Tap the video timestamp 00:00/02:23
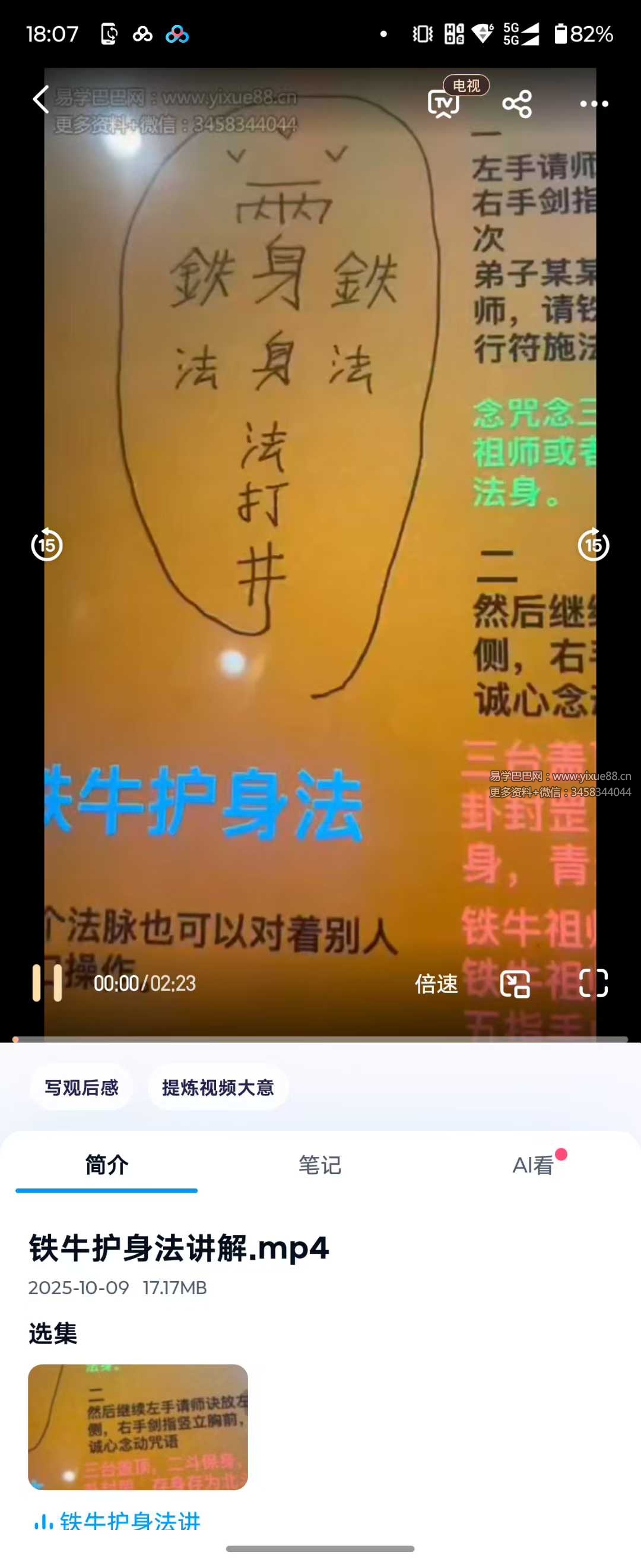This screenshot has height=1568, width=641. pos(144,982)
